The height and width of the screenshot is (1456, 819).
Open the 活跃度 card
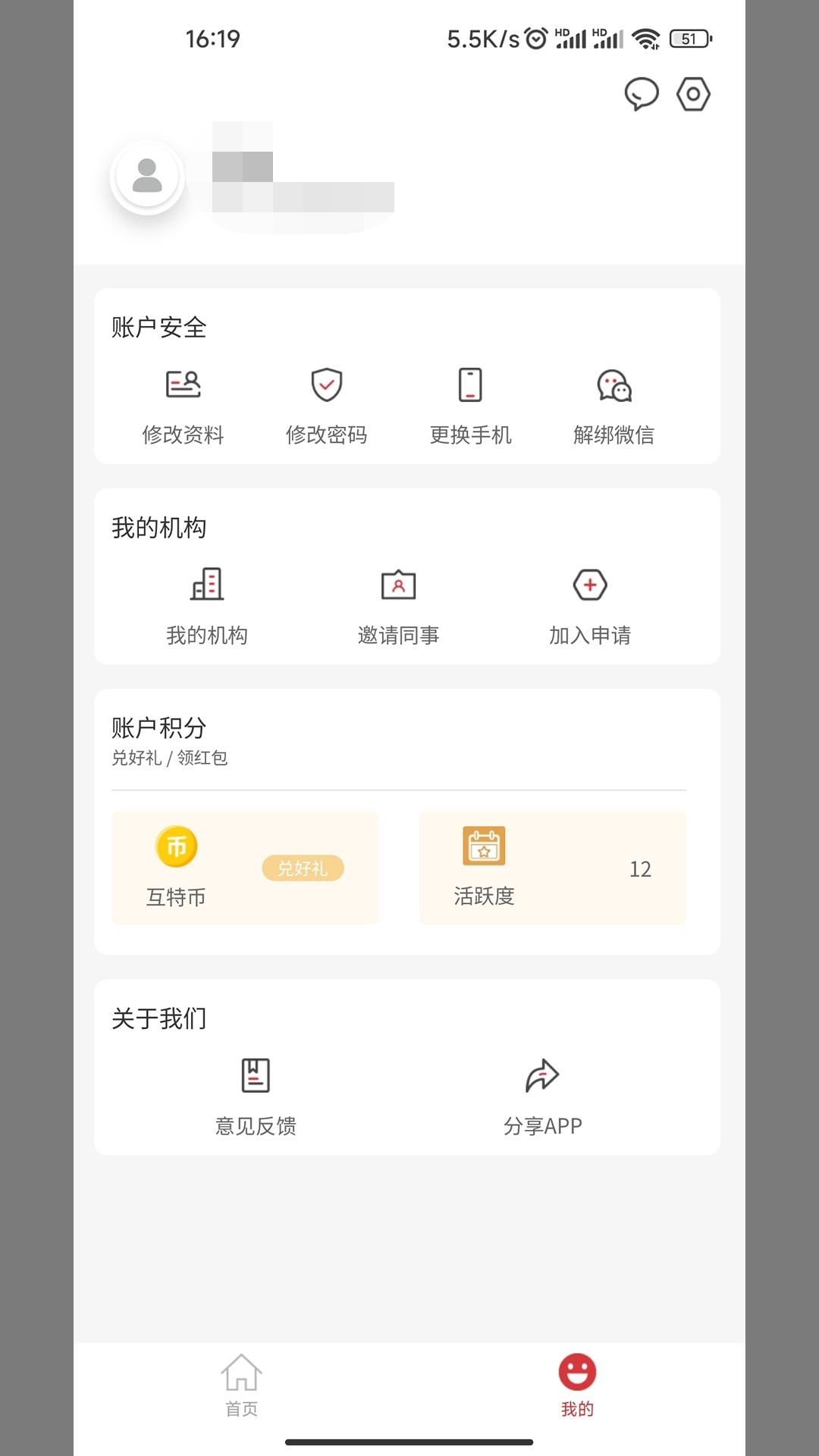[553, 868]
